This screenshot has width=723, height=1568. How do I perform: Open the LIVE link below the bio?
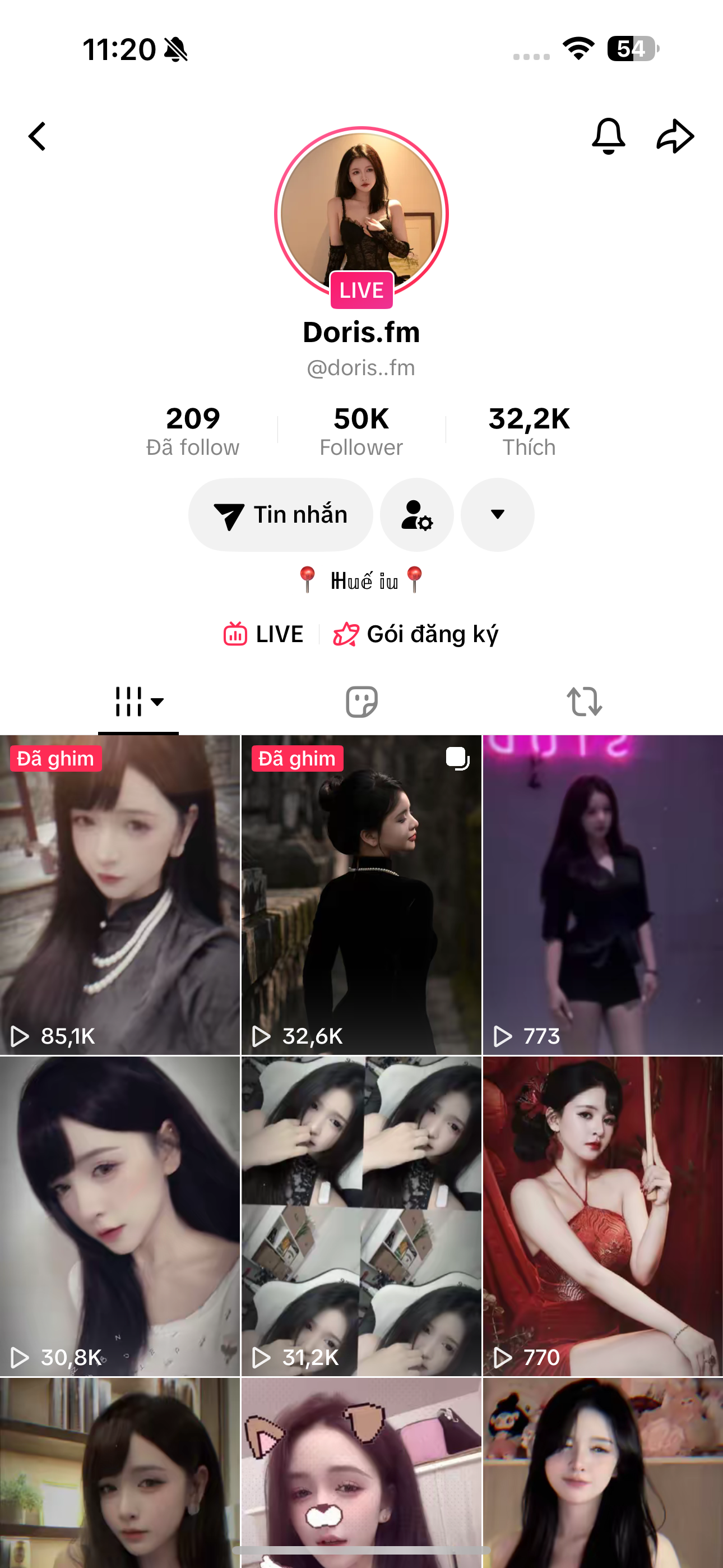(x=263, y=634)
